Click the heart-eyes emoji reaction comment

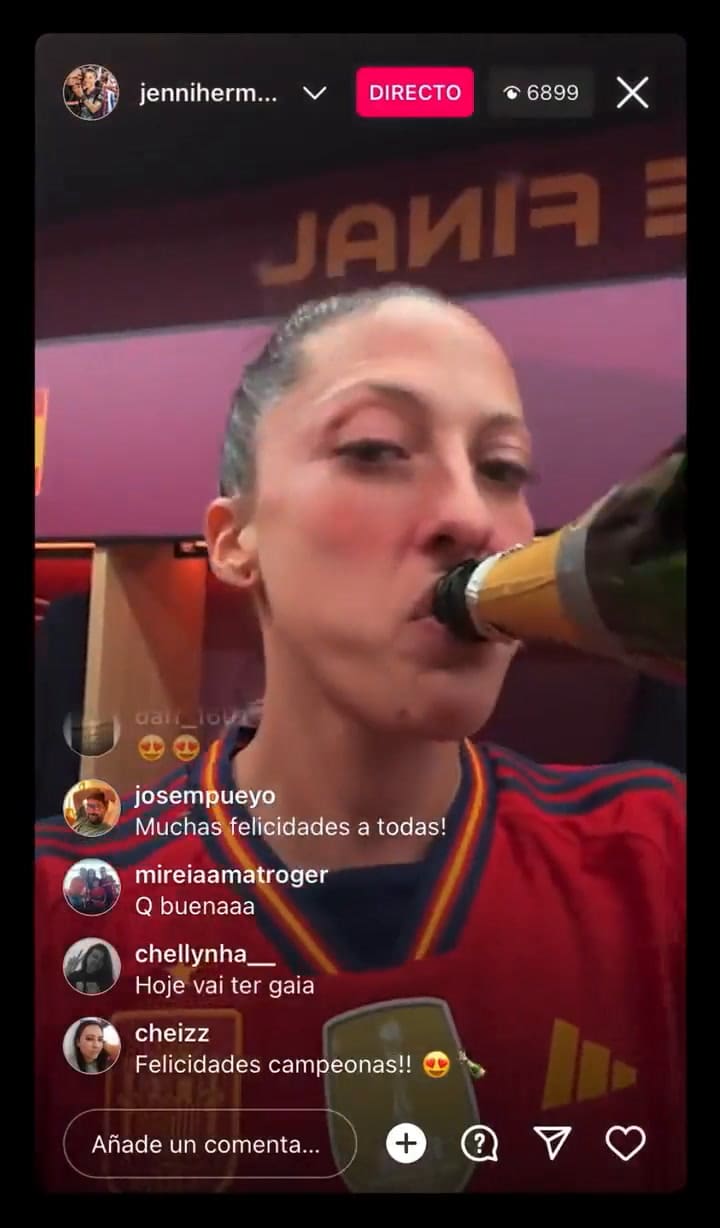coord(163,747)
